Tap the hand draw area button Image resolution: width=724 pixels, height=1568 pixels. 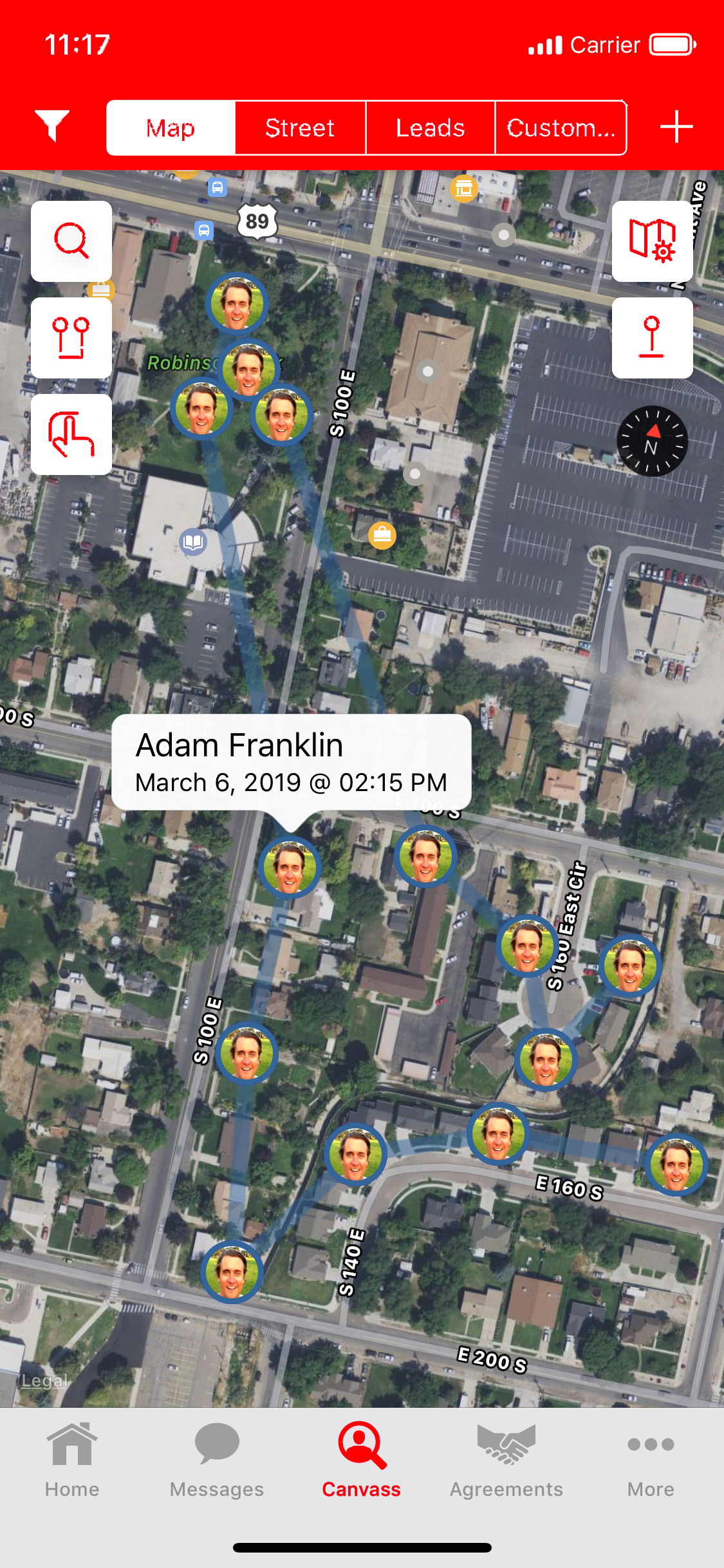(x=71, y=434)
